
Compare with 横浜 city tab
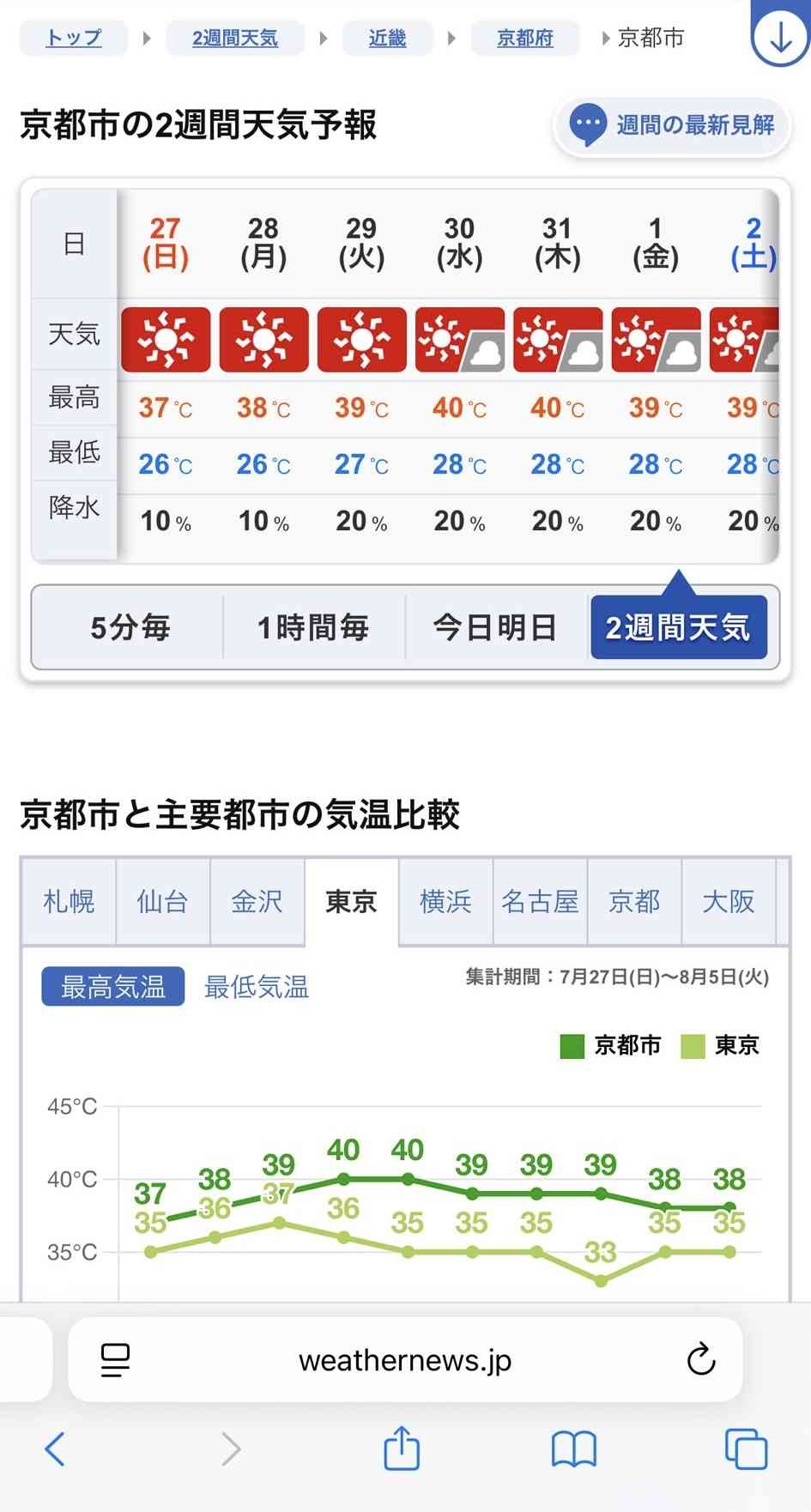(x=445, y=901)
